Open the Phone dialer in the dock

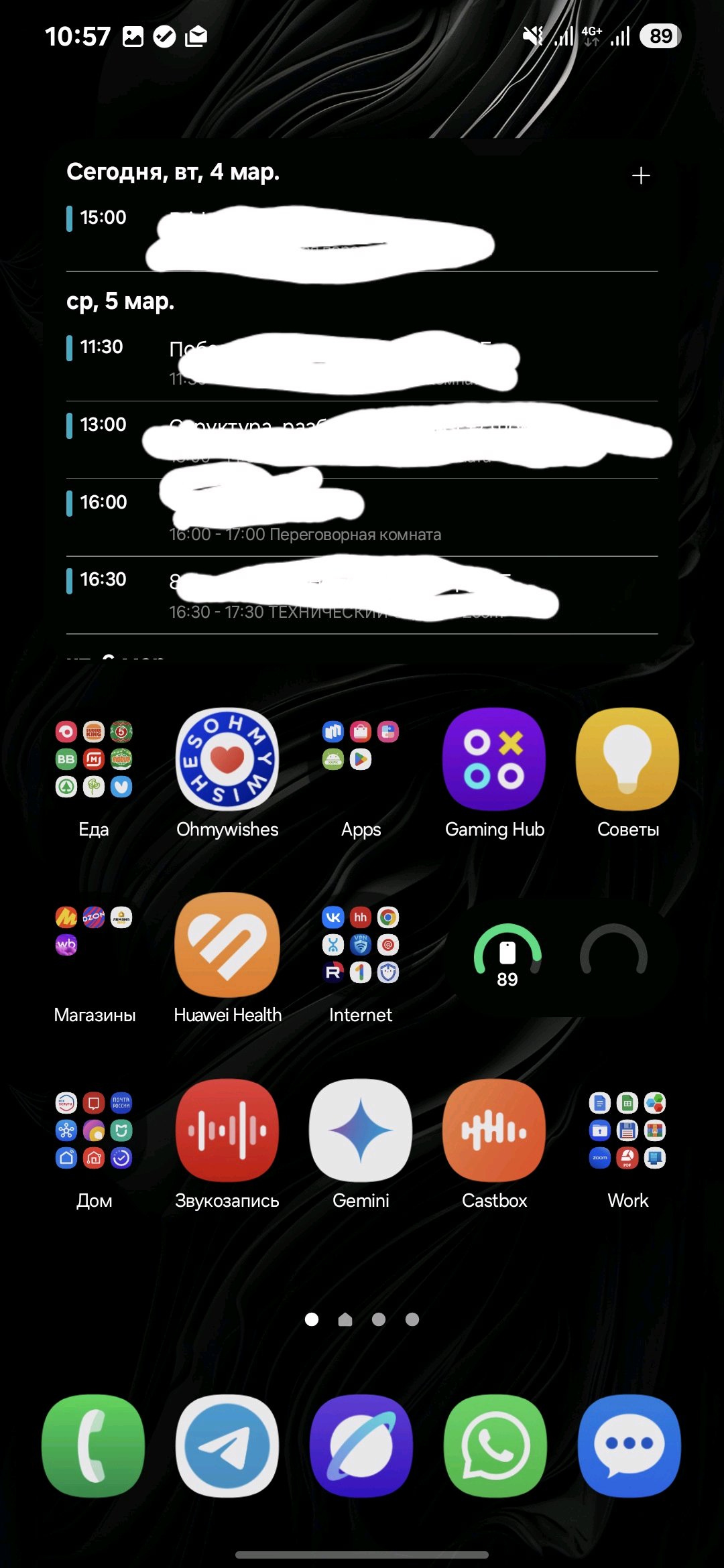click(x=94, y=1445)
